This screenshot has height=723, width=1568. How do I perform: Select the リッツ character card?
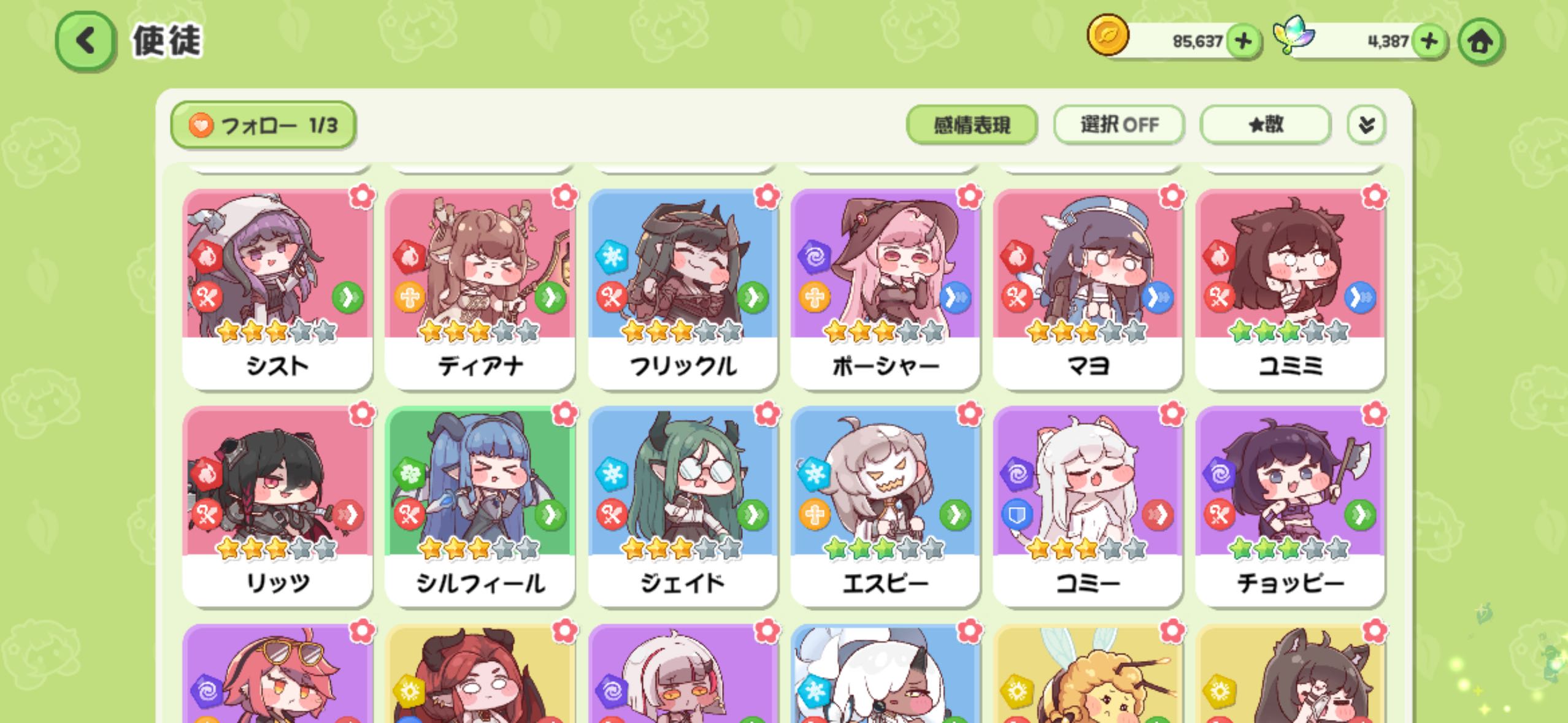[x=277, y=506]
